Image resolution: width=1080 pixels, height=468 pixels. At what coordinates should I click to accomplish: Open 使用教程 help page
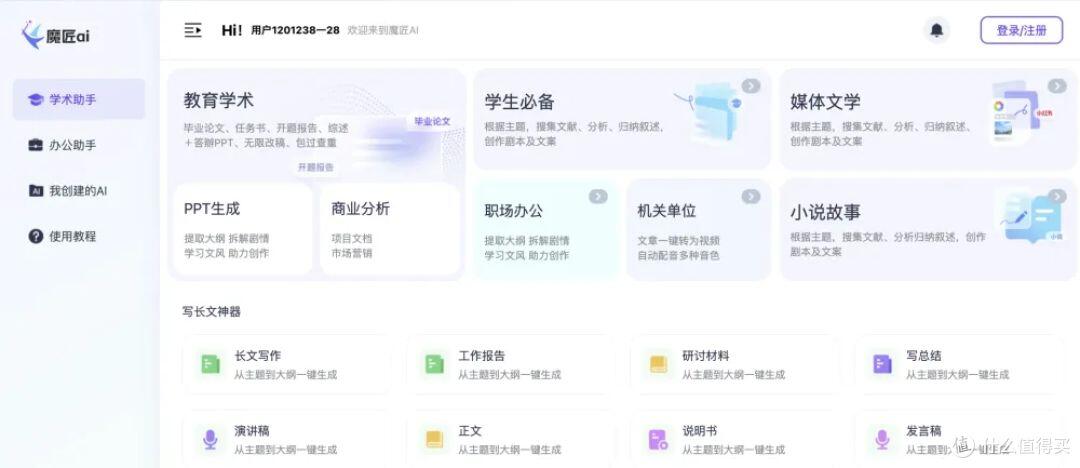tap(79, 236)
